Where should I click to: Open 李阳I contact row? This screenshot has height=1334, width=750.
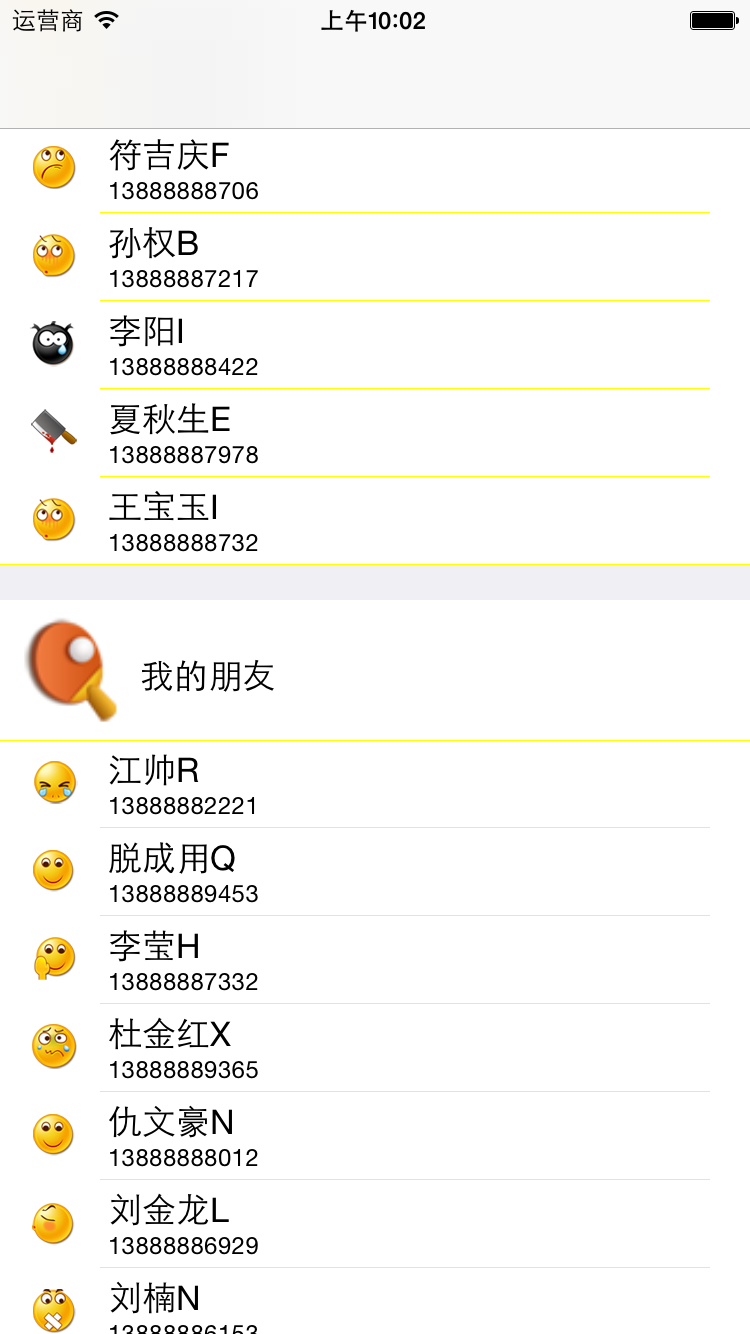pos(375,345)
